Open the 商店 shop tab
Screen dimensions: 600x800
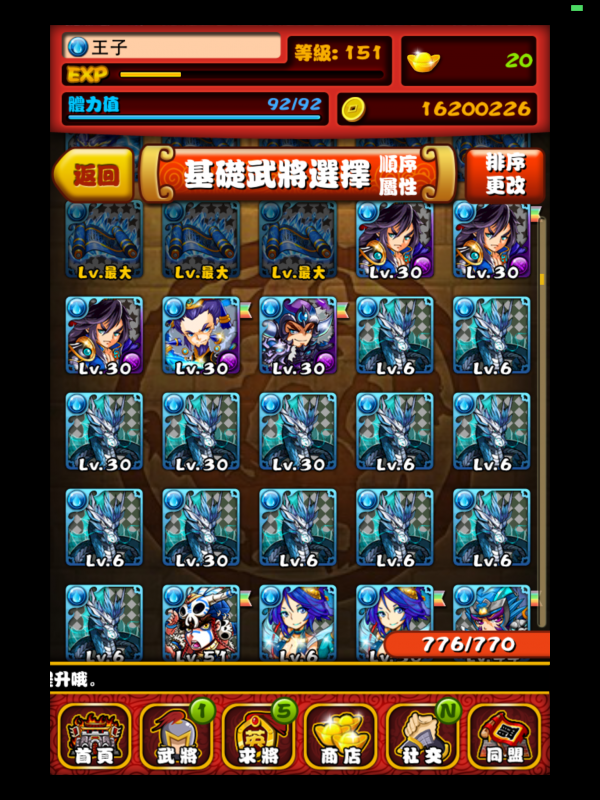(x=340, y=737)
